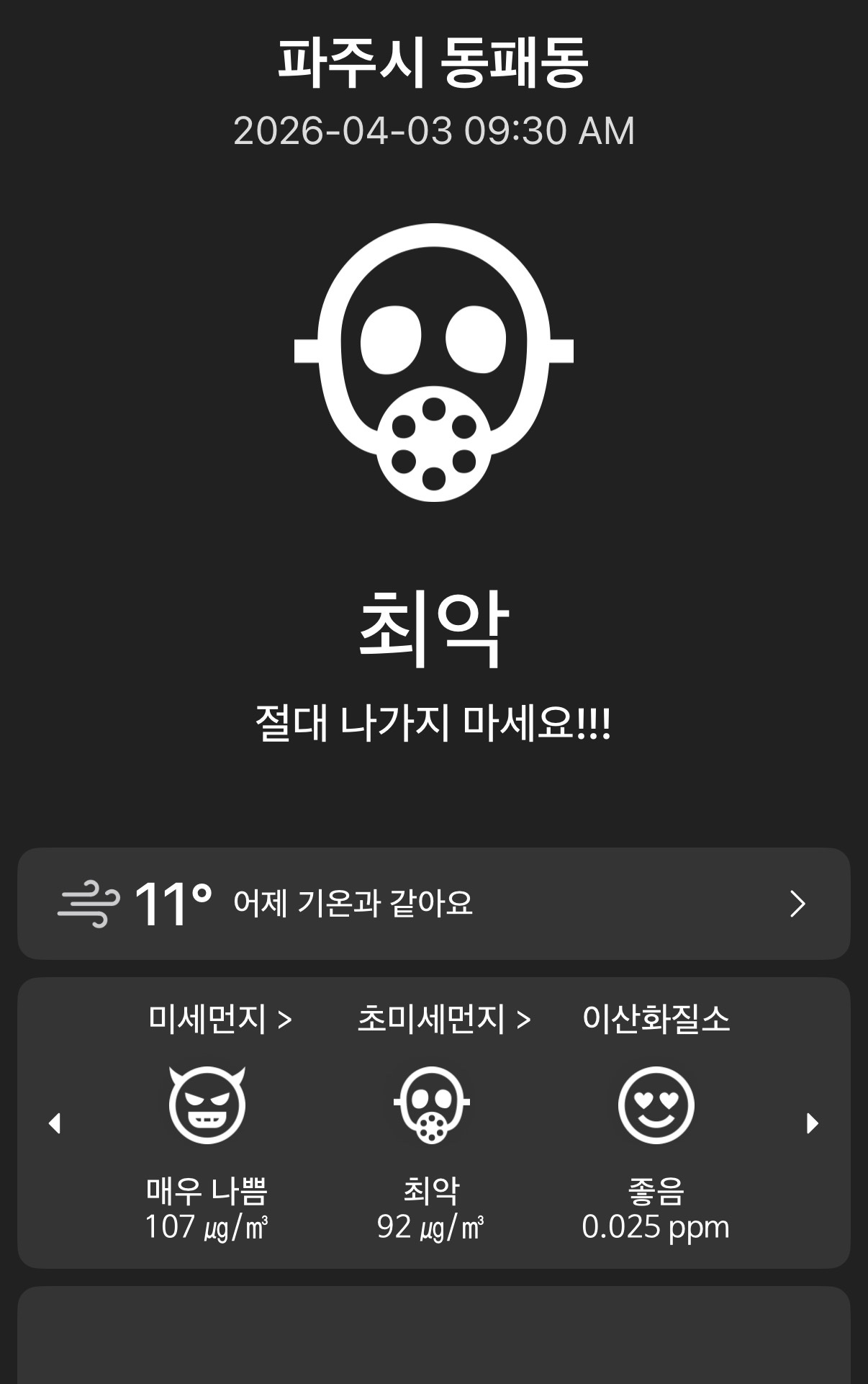Open 초미세먼지 details
868x1384 pixels.
(x=444, y=1019)
